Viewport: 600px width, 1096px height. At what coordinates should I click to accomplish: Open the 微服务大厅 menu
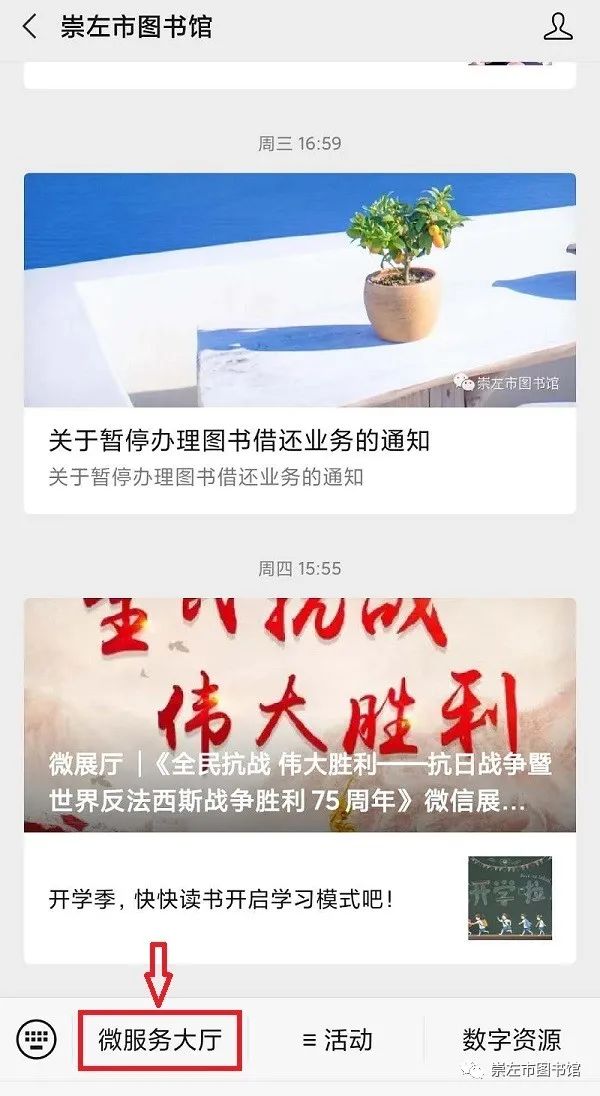(160, 1040)
